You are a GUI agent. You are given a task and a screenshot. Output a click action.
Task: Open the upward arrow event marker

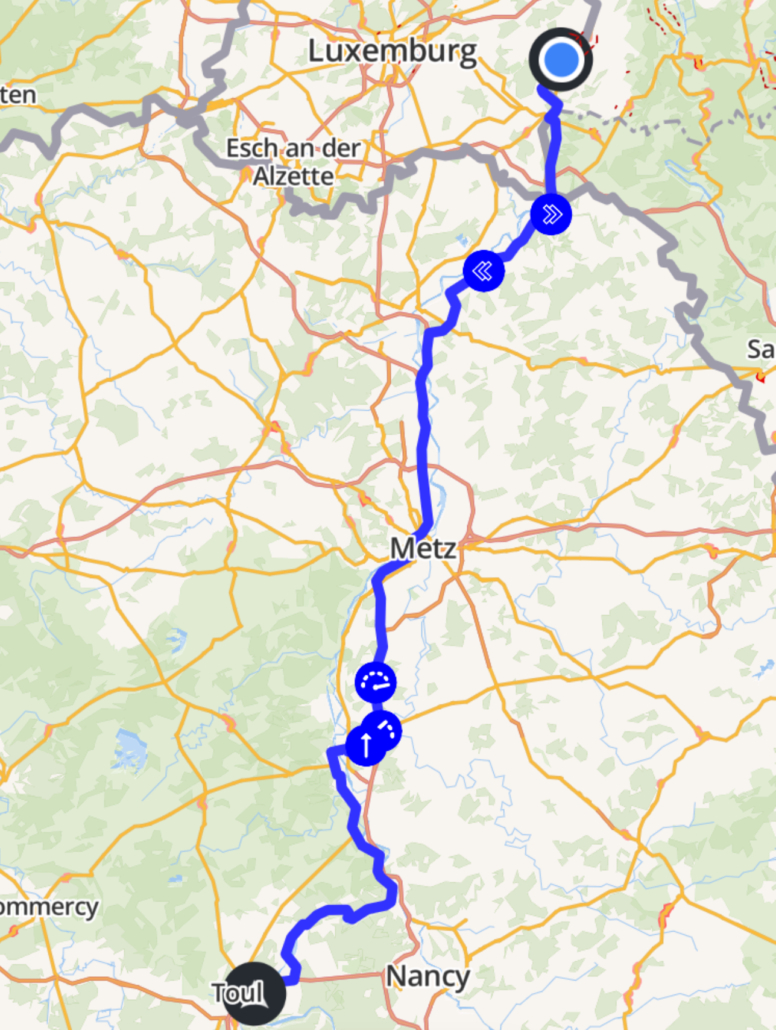click(365, 744)
